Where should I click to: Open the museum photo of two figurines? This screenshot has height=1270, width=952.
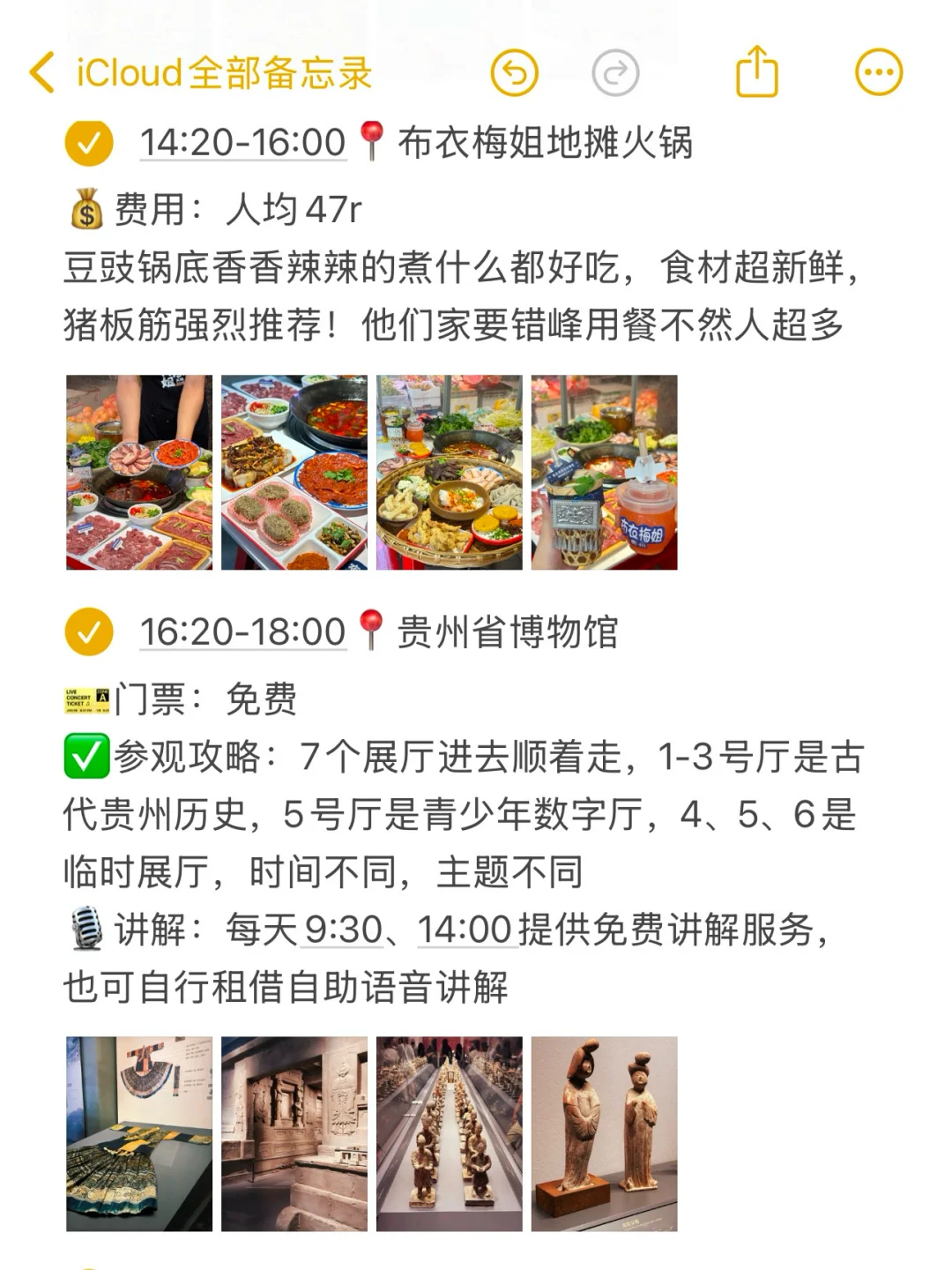click(x=605, y=1133)
